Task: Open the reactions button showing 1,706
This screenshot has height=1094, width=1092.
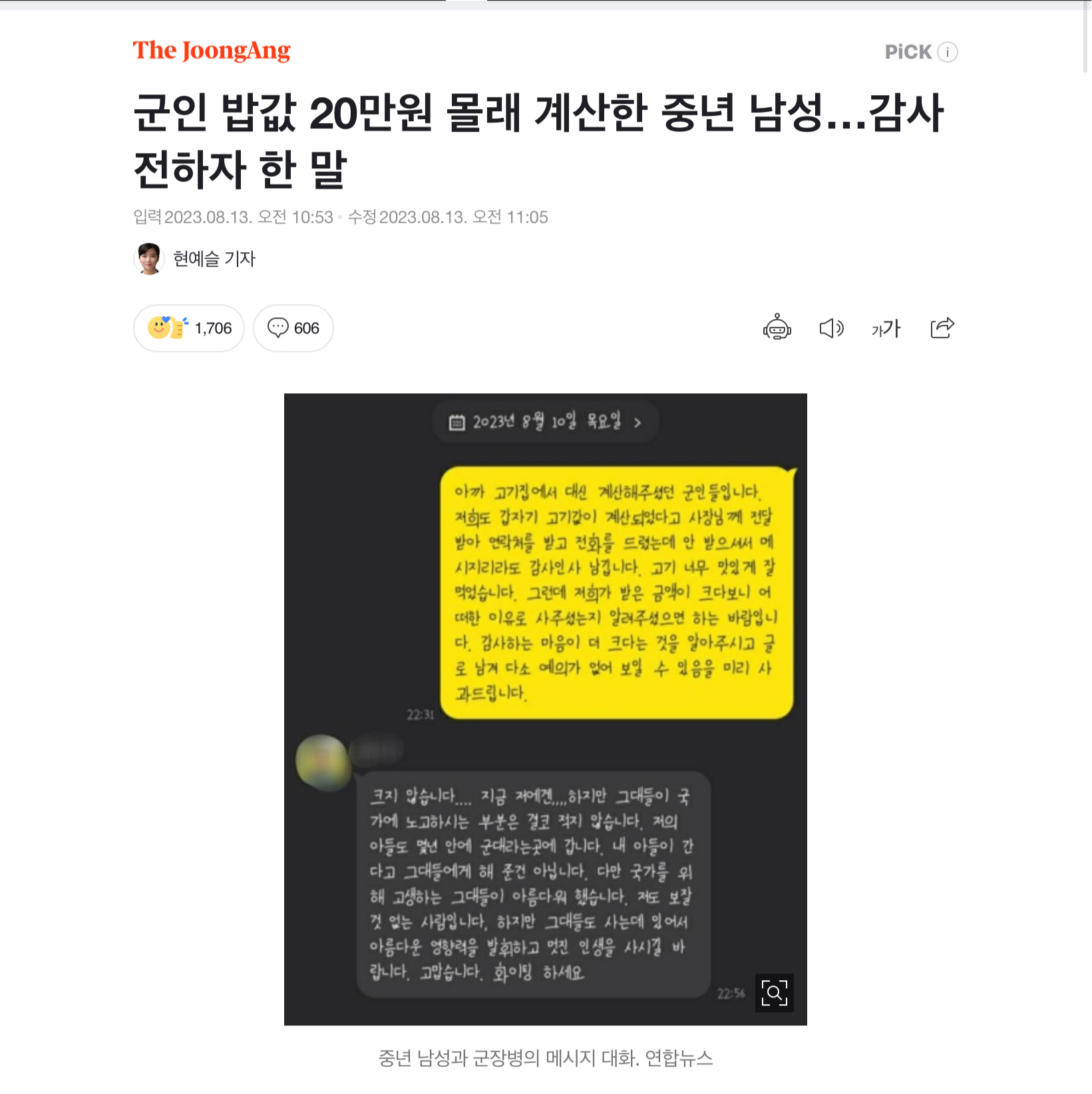Action: coord(189,328)
